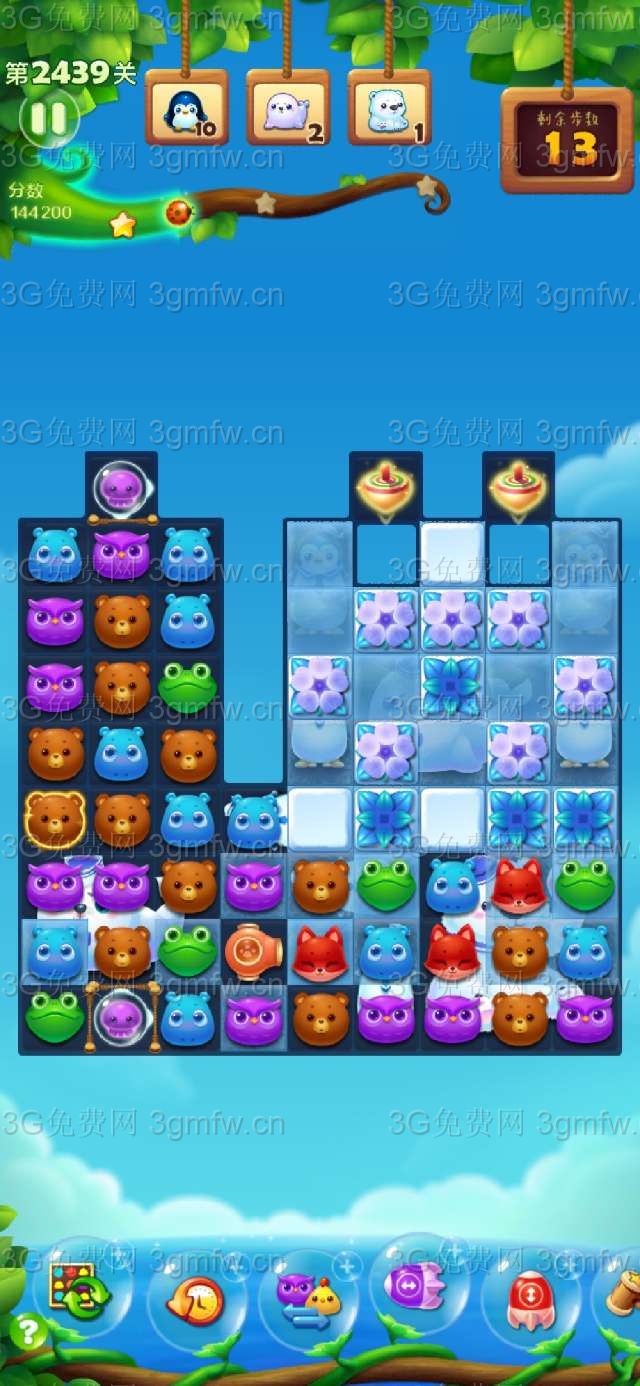Use the hammer booster

pyautogui.click(x=624, y=1292)
